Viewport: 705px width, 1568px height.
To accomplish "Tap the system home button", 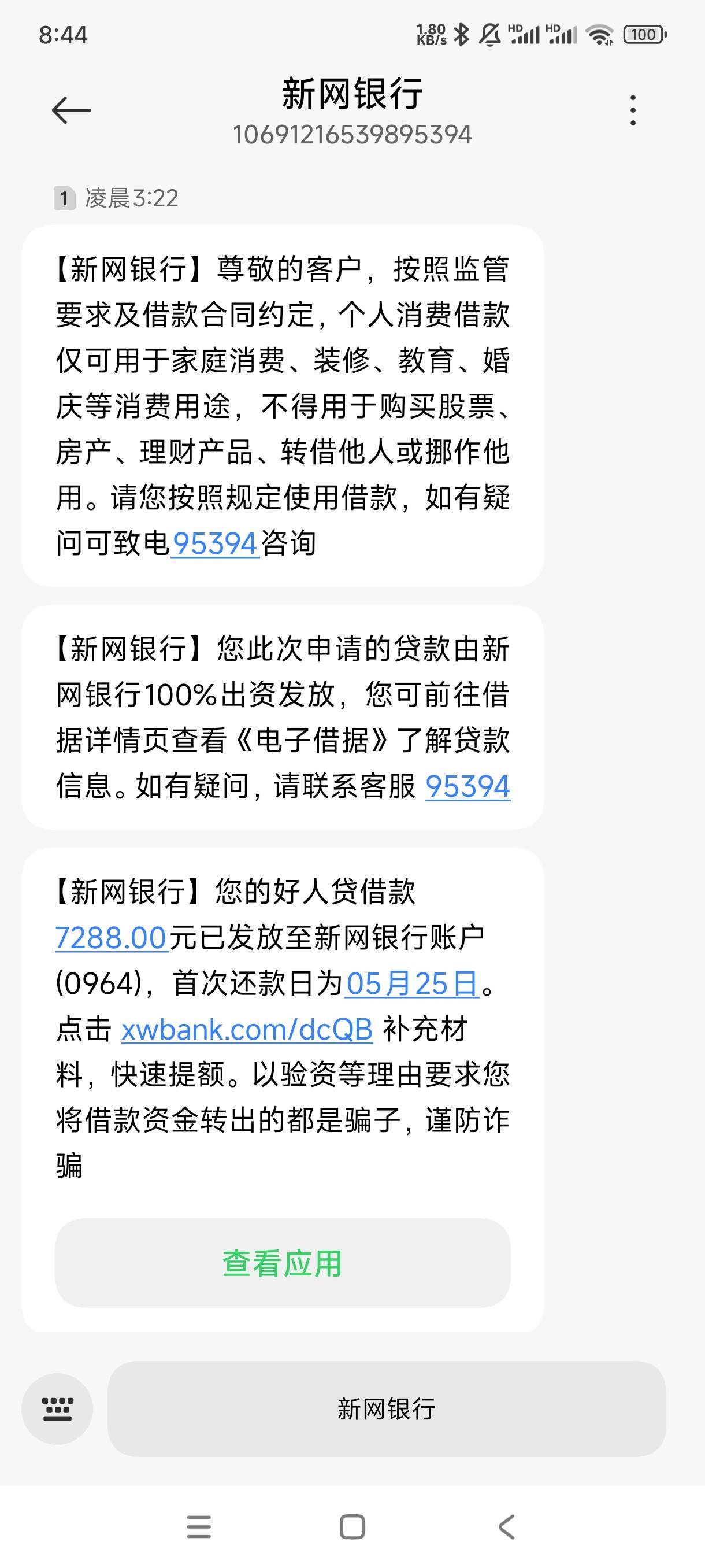I will click(x=352, y=1527).
